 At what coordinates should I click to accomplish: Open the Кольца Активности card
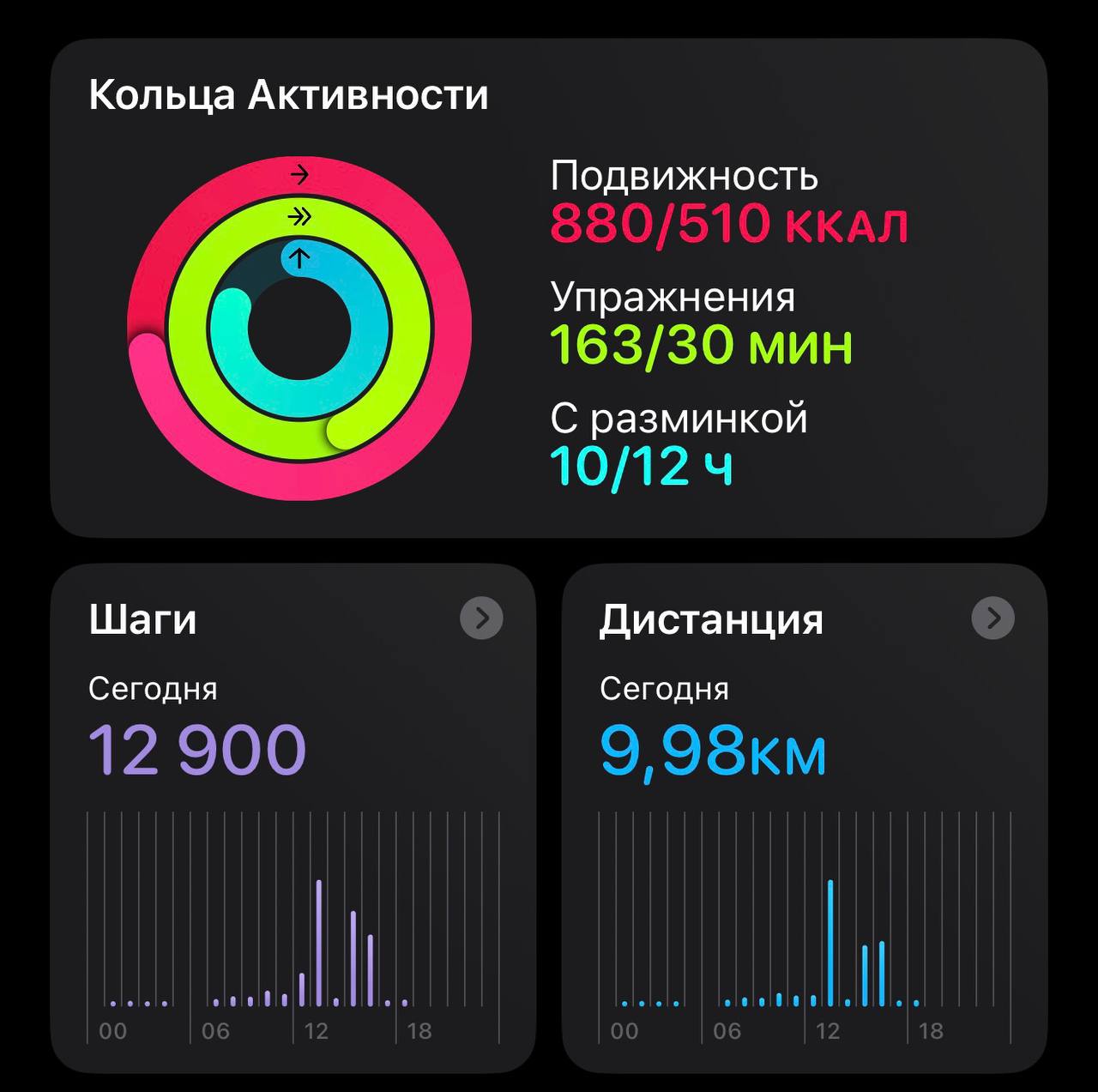pyautogui.click(x=549, y=287)
